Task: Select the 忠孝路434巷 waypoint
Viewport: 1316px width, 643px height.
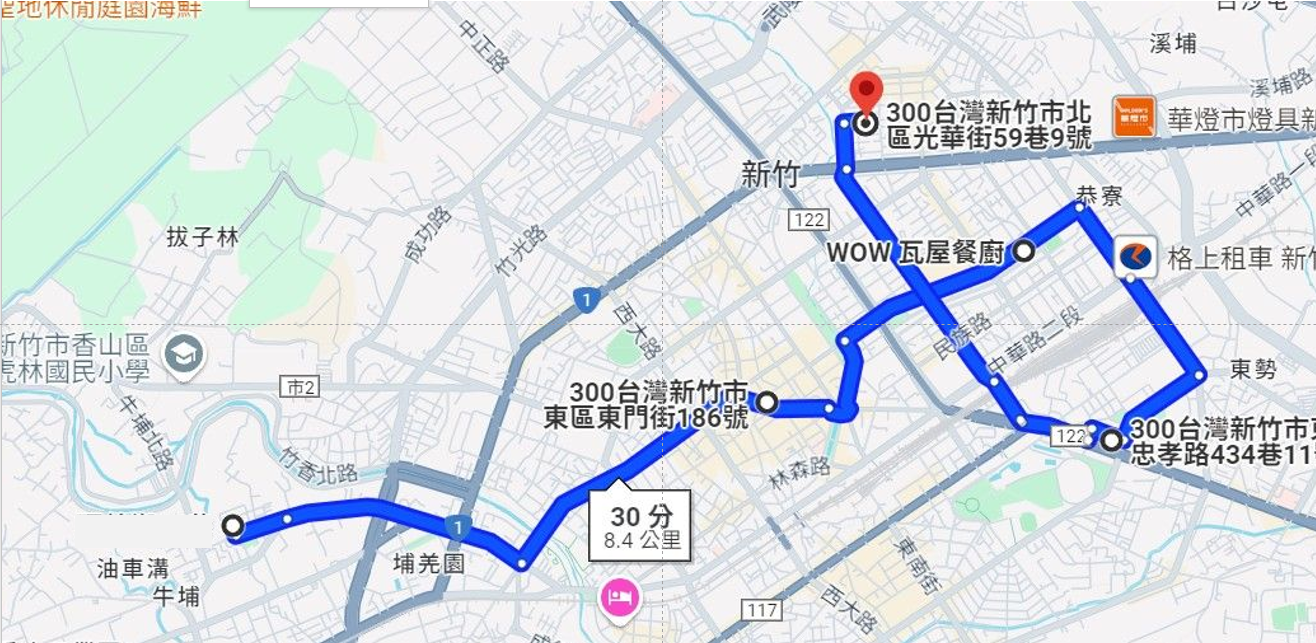Action: coord(1111,439)
